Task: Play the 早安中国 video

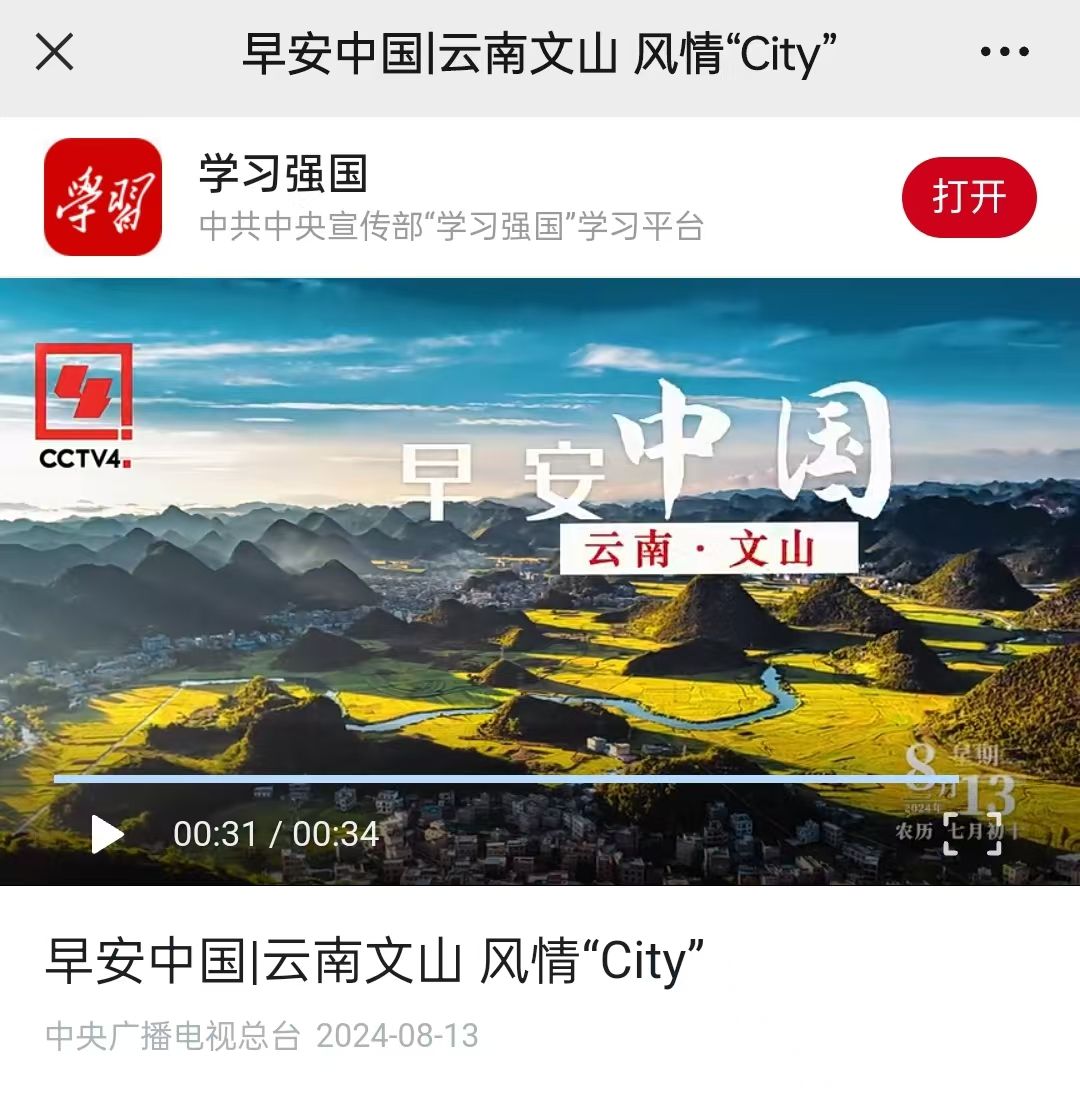Action: pyautogui.click(x=107, y=834)
